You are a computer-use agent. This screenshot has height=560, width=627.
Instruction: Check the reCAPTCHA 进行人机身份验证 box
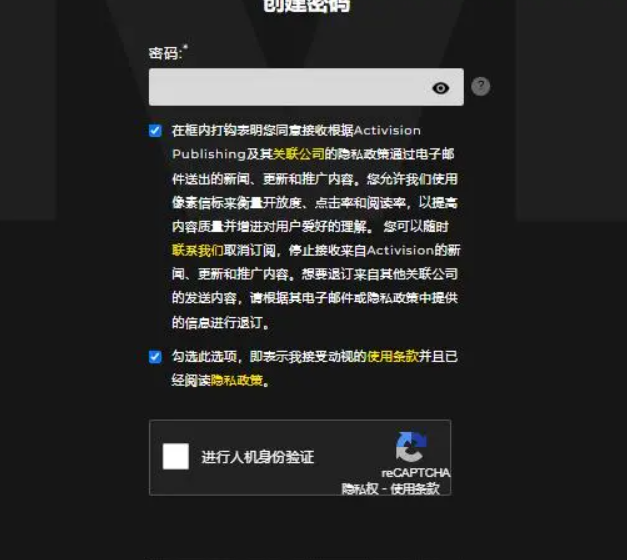[176, 457]
